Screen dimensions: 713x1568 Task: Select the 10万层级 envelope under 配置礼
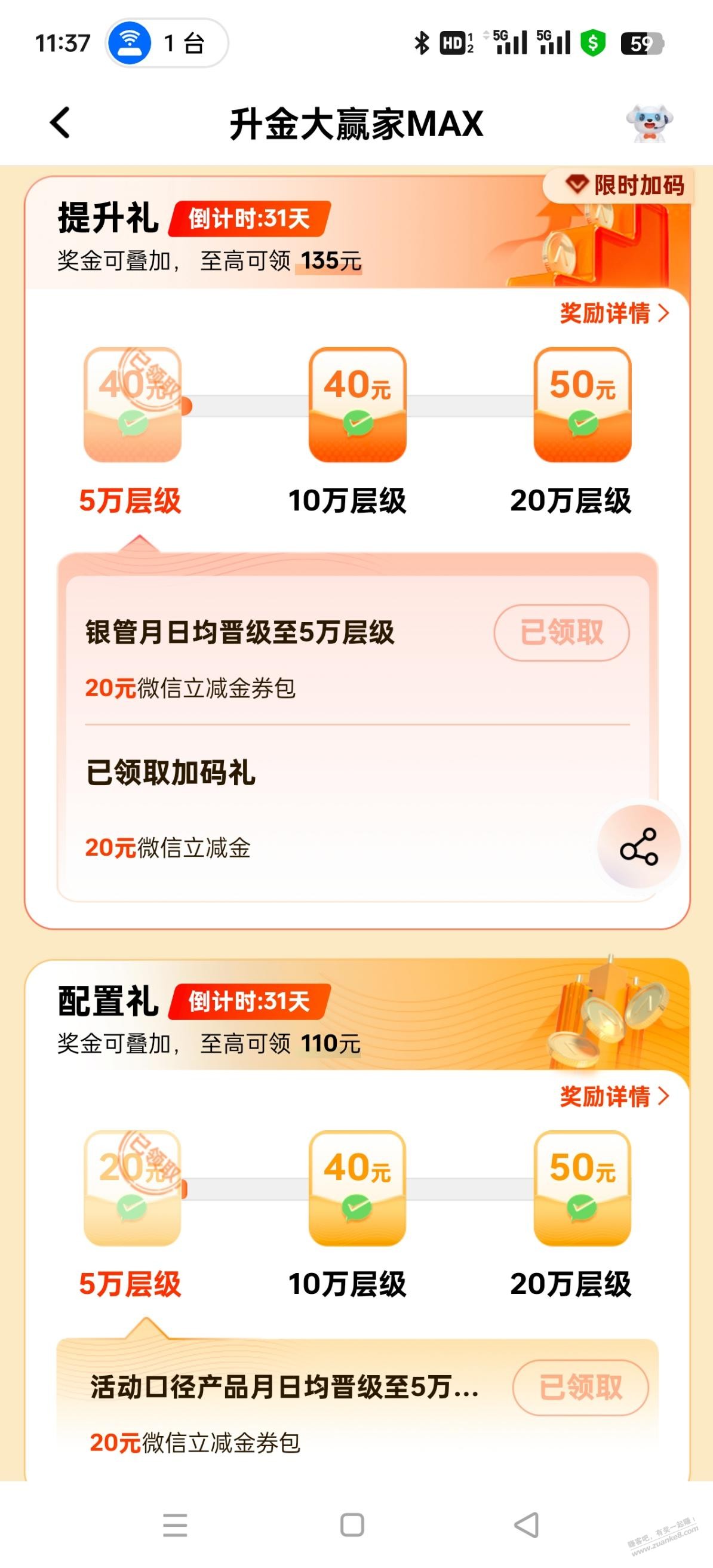(358, 1188)
